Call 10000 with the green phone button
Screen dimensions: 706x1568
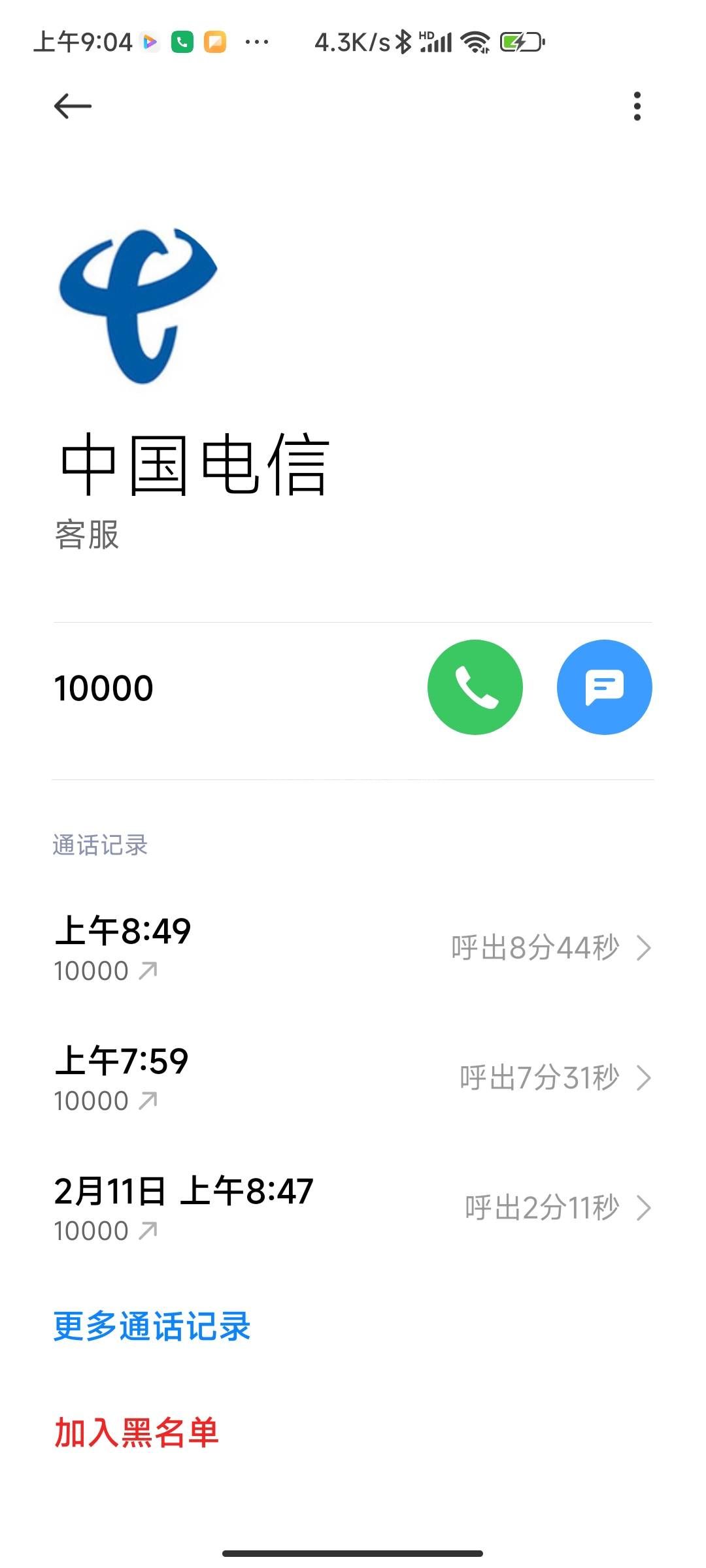pyautogui.click(x=475, y=687)
